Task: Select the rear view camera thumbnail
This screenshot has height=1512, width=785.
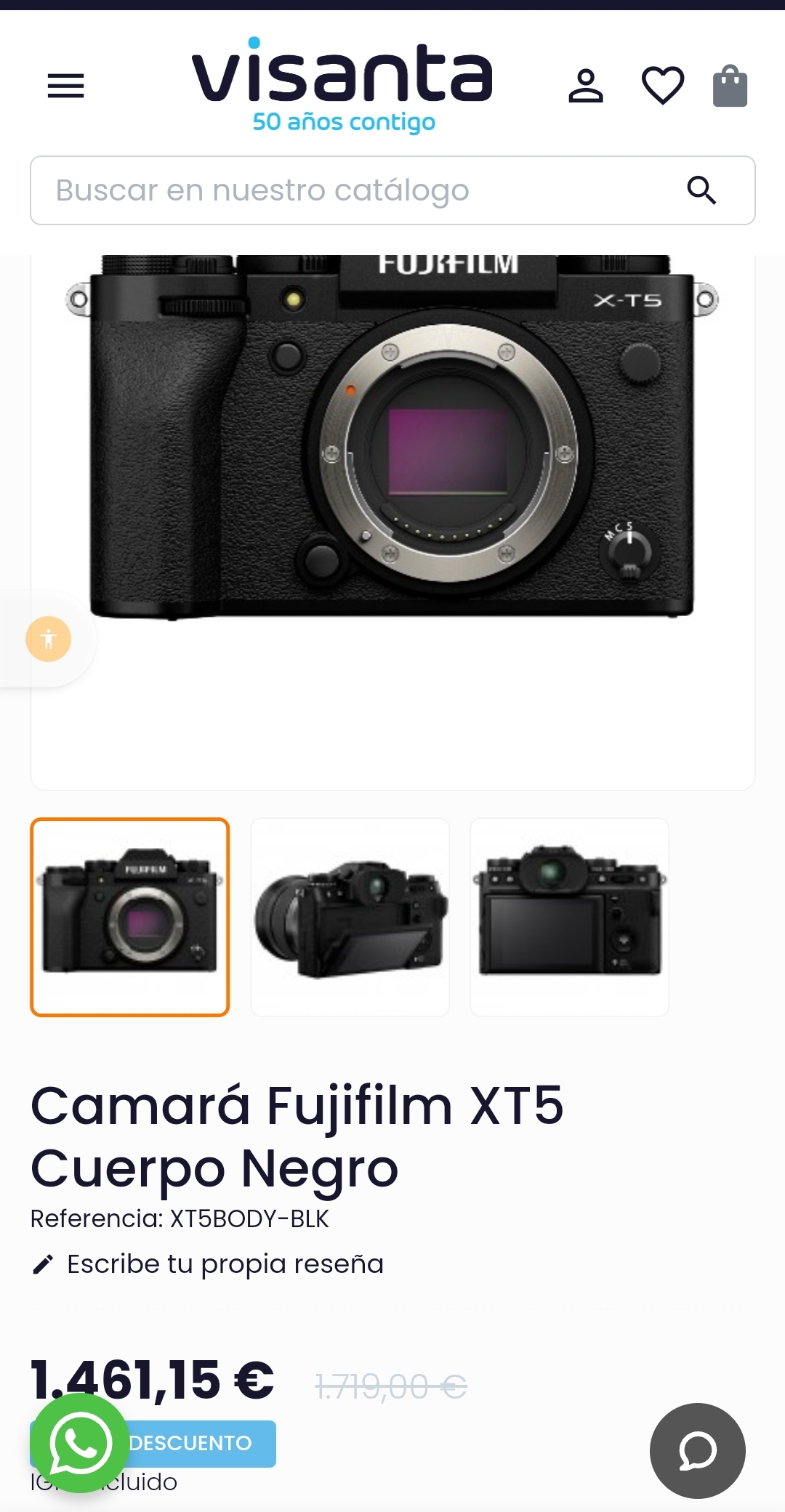Action: click(570, 917)
